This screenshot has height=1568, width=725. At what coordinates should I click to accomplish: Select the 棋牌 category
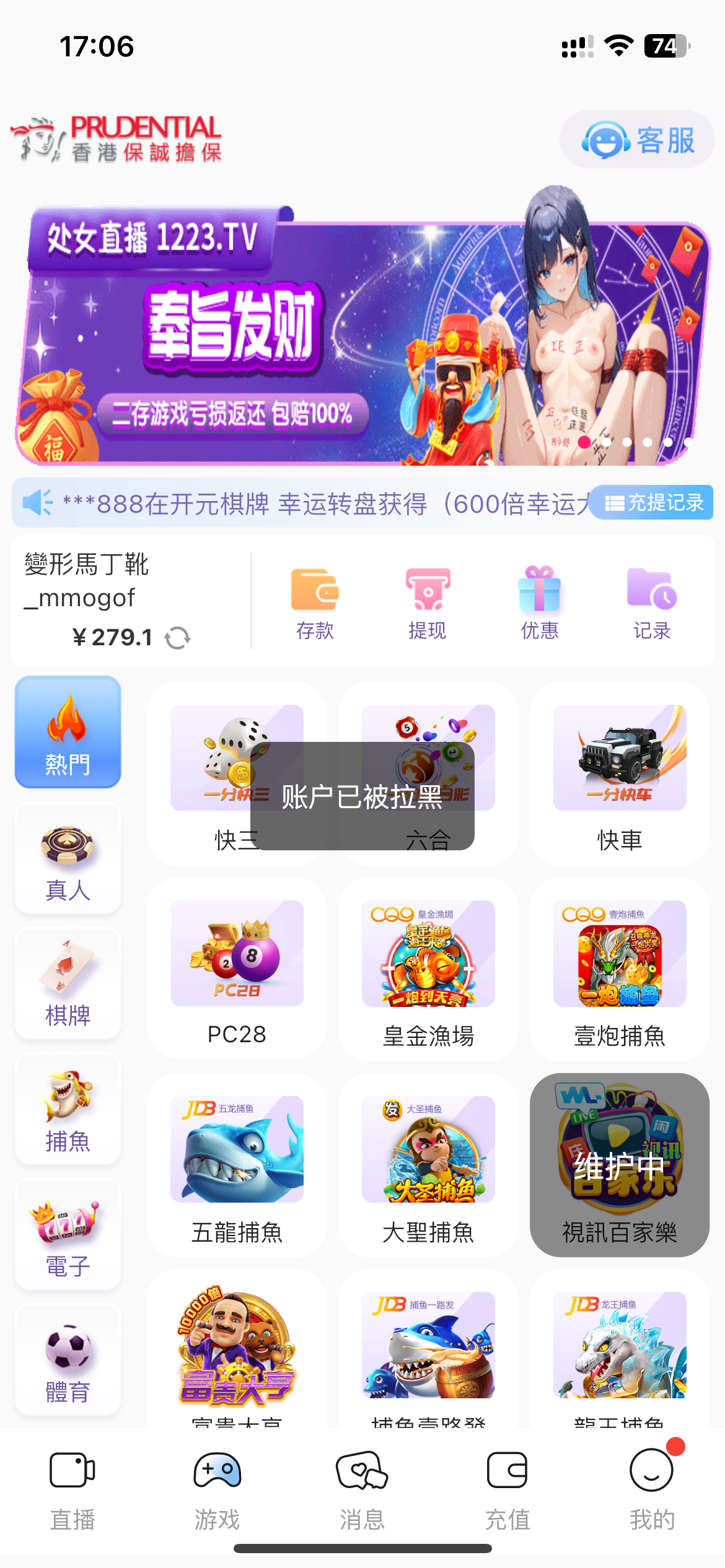click(68, 984)
